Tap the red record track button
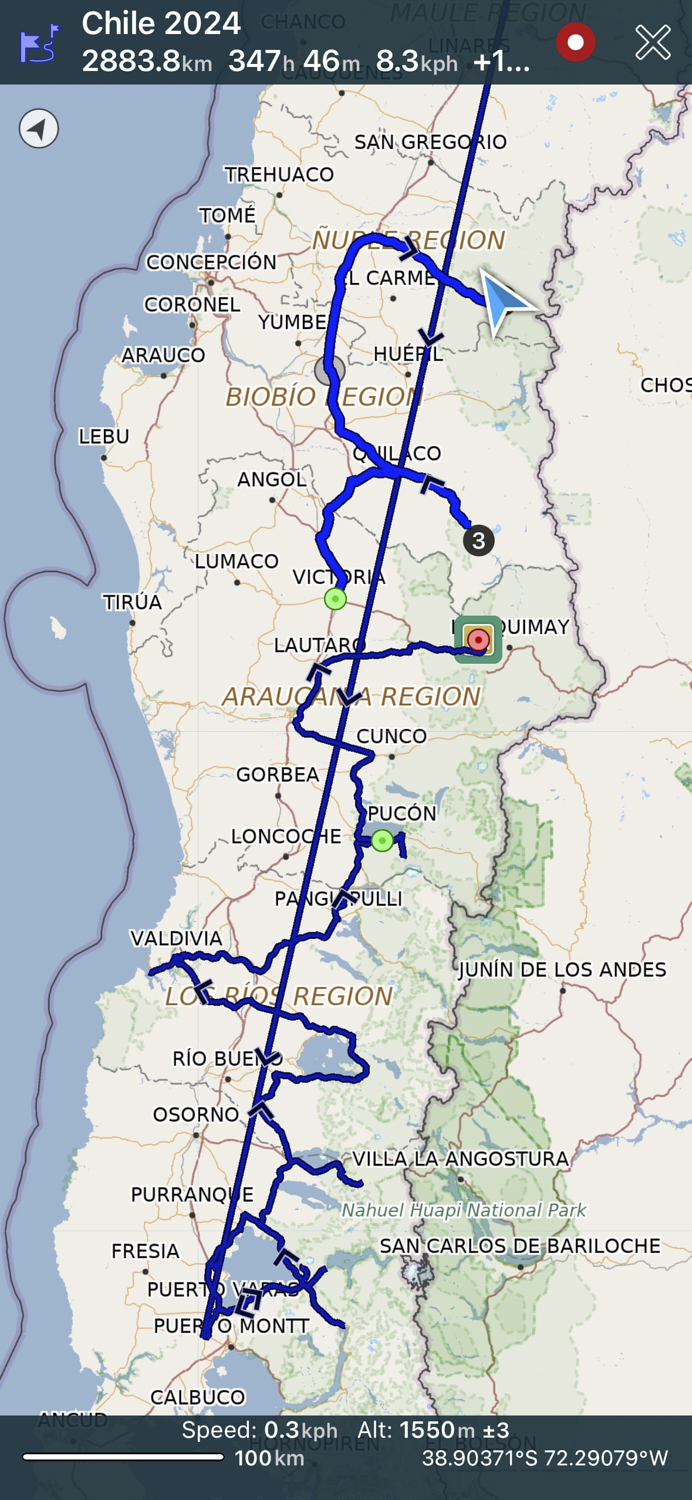This screenshot has width=692, height=1500. coord(575,42)
